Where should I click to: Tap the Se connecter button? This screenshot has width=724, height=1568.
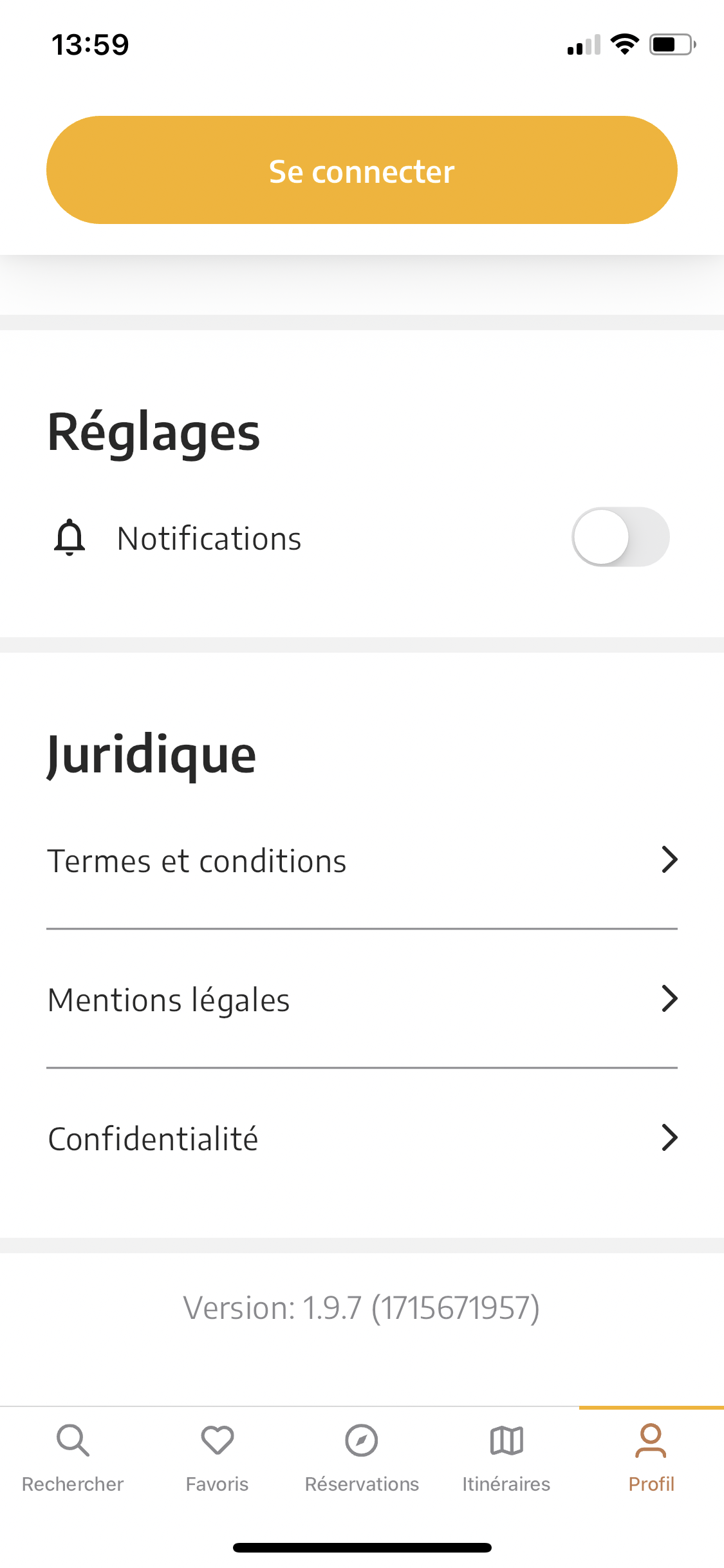pos(362,170)
